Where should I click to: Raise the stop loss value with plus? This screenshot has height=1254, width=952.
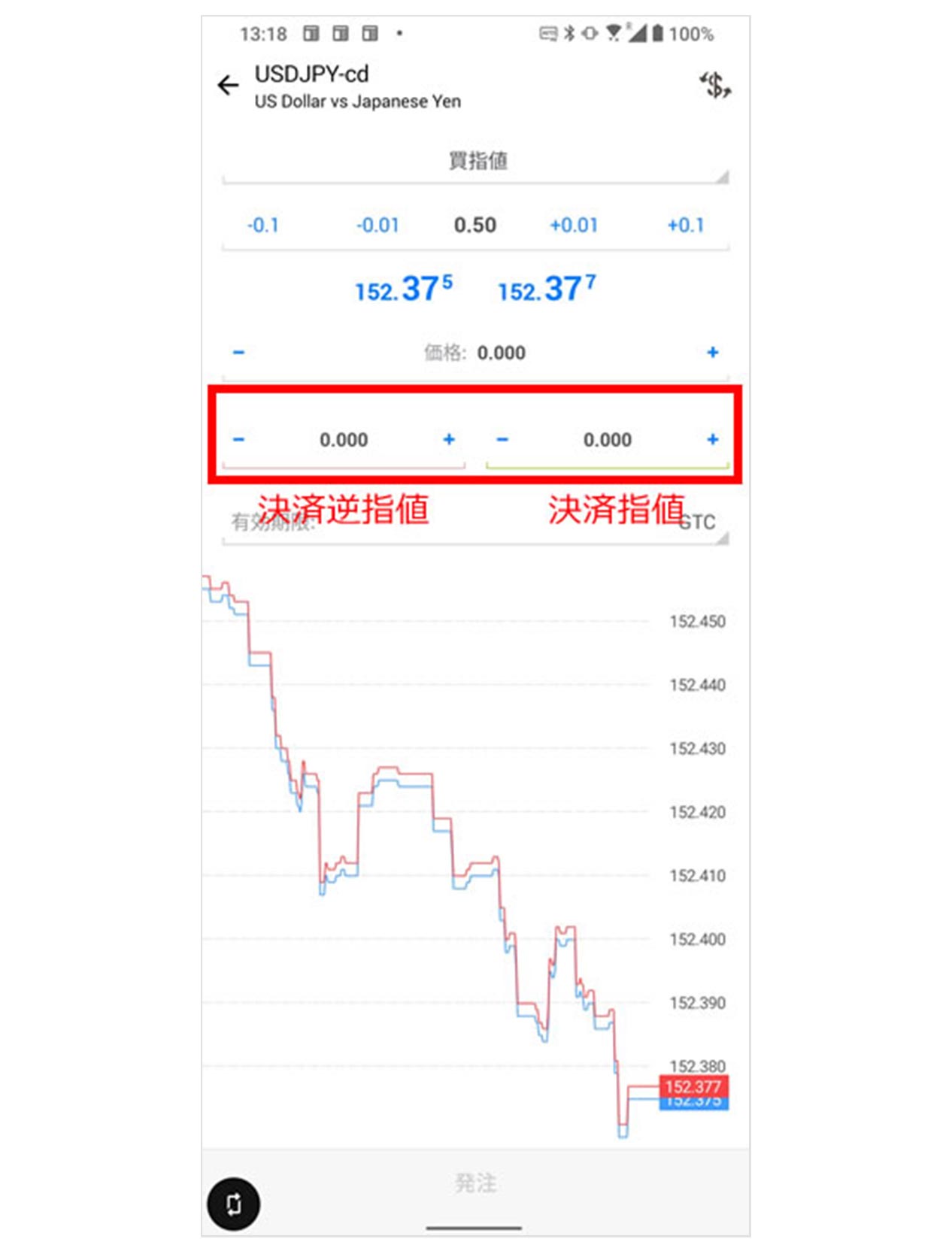coord(449,440)
